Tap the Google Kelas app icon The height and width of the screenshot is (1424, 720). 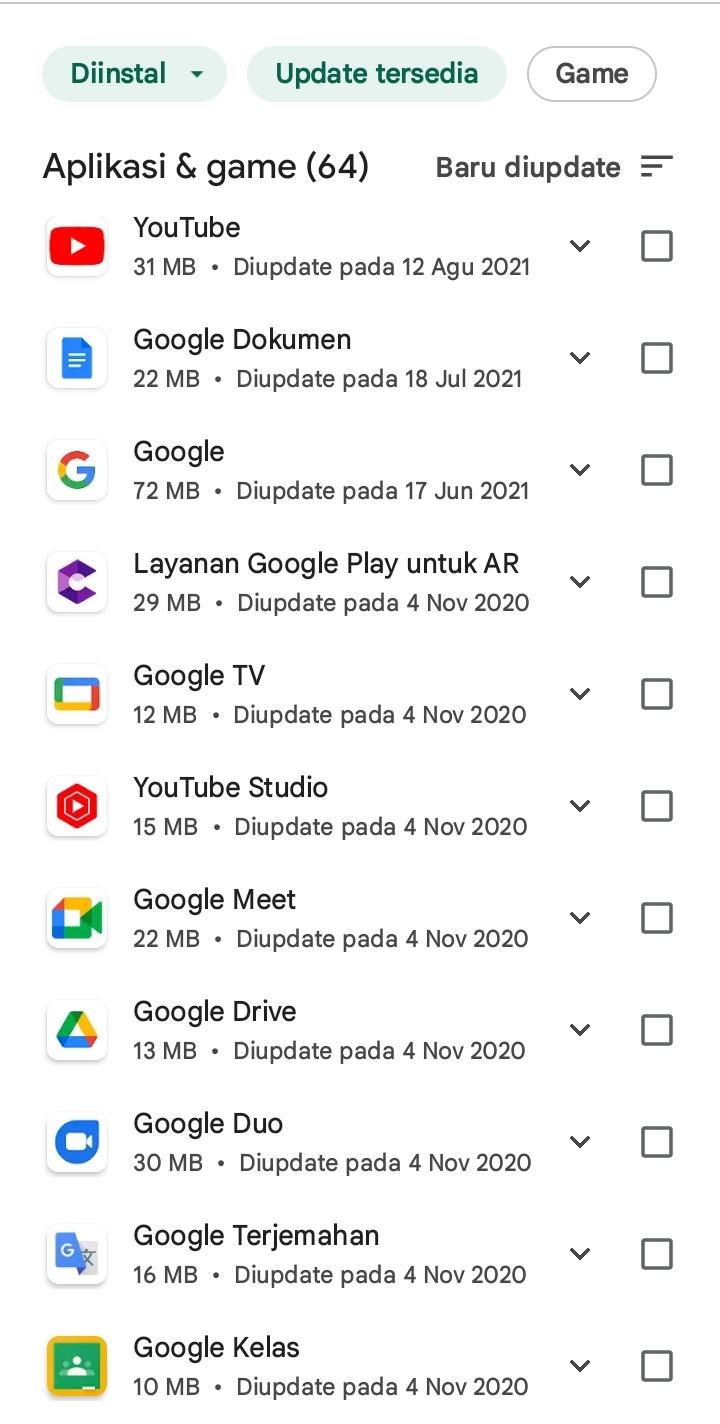point(76,1365)
